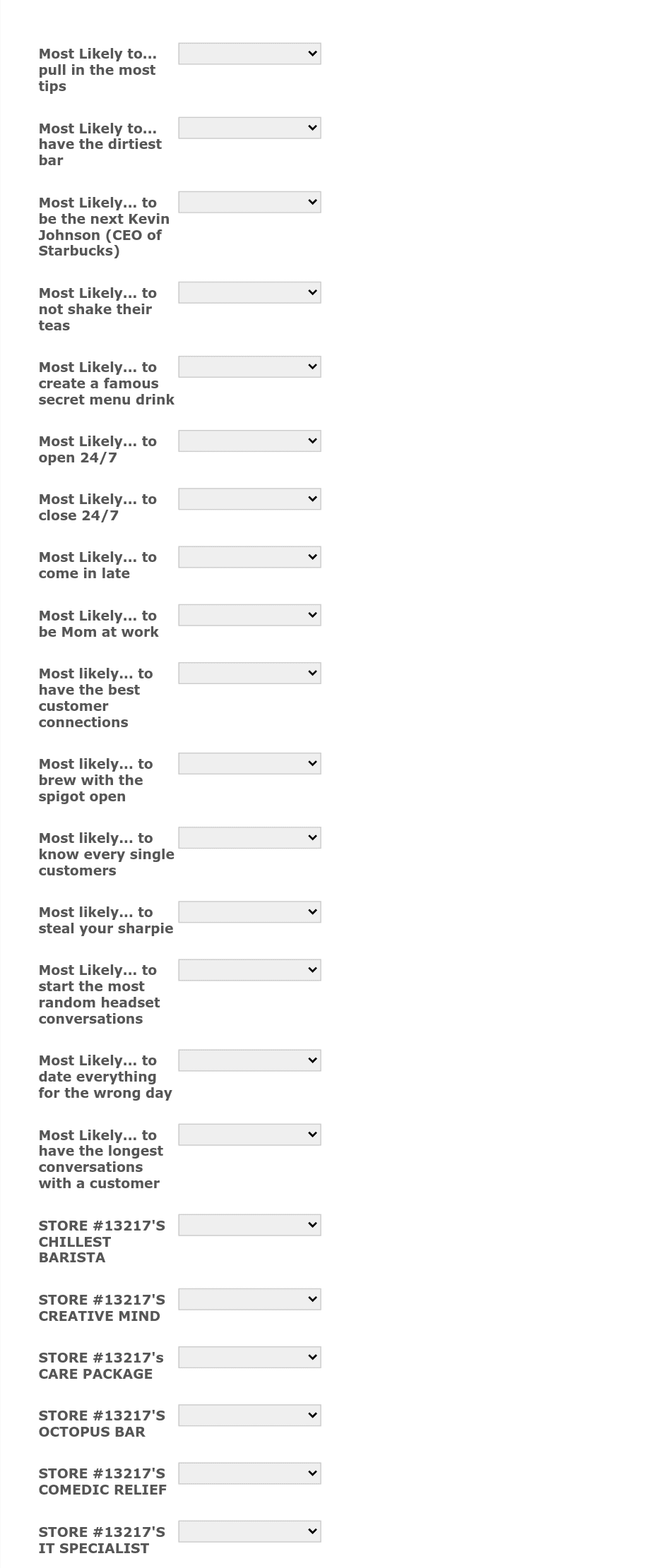Viewport: 657px width, 1568px height.
Task: Expand the close 24/7 dropdown
Action: pos(249,498)
